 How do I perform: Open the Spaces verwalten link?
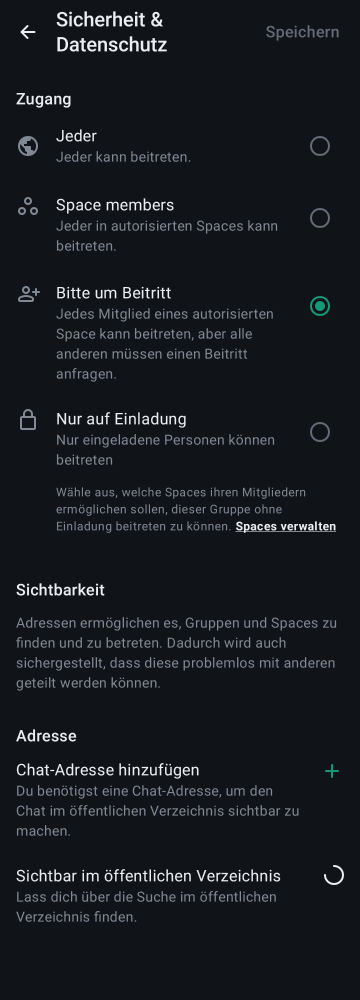(x=286, y=527)
